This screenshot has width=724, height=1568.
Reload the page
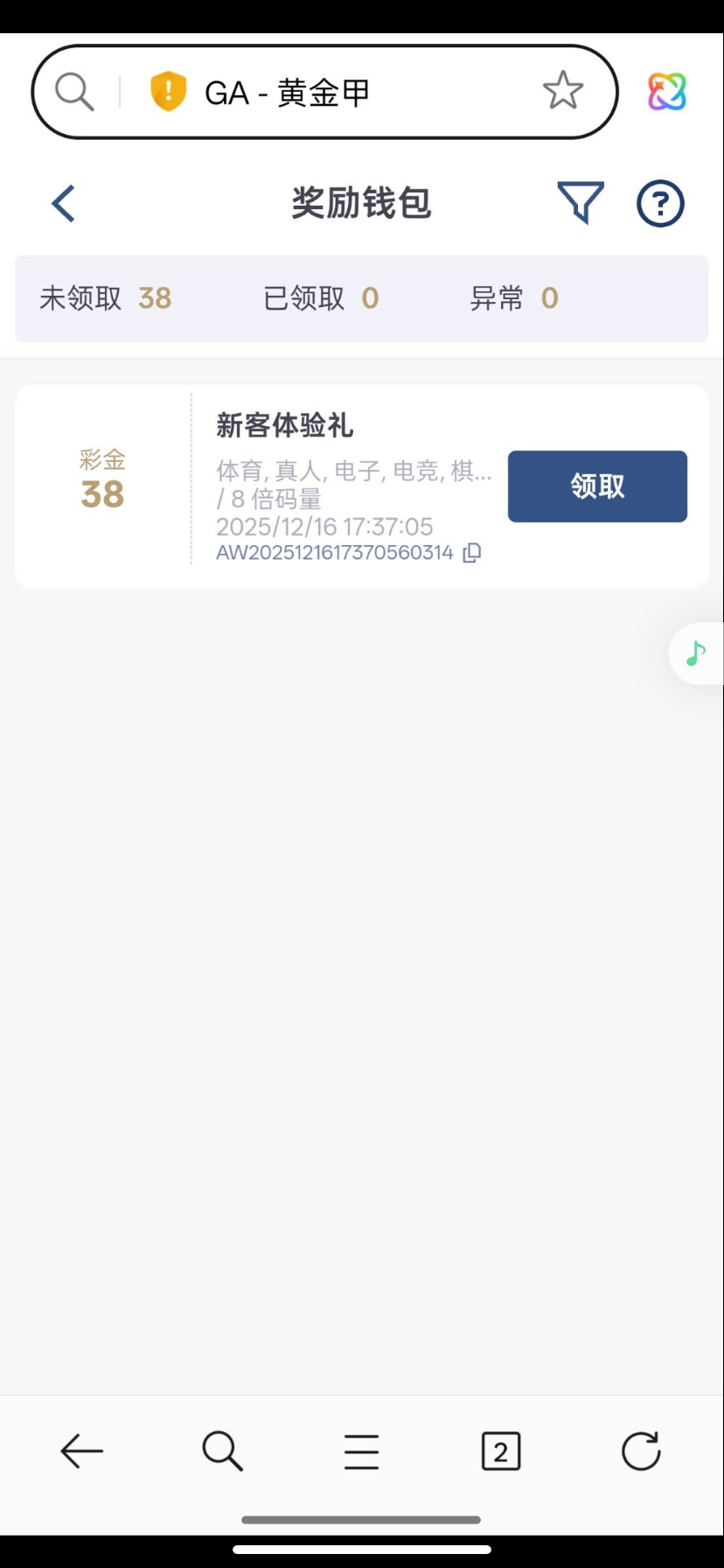(641, 1452)
